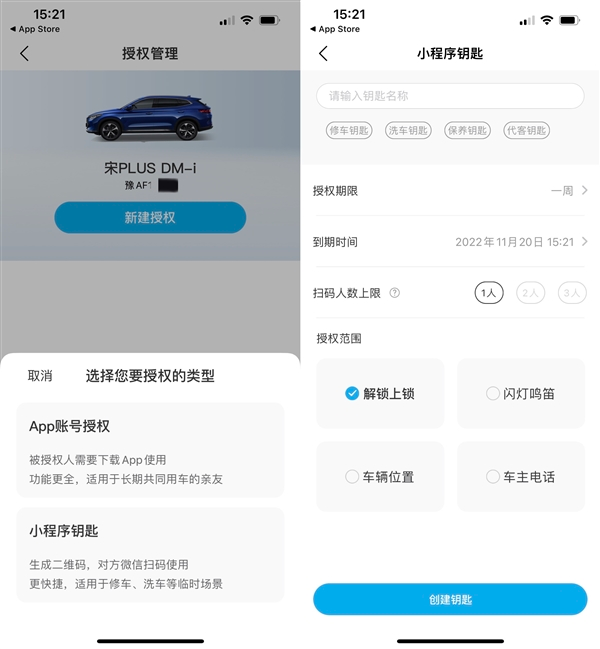The width and height of the screenshot is (600, 649).
Task: Pick the 洗车钥匙 name chip
Action: tap(407, 130)
